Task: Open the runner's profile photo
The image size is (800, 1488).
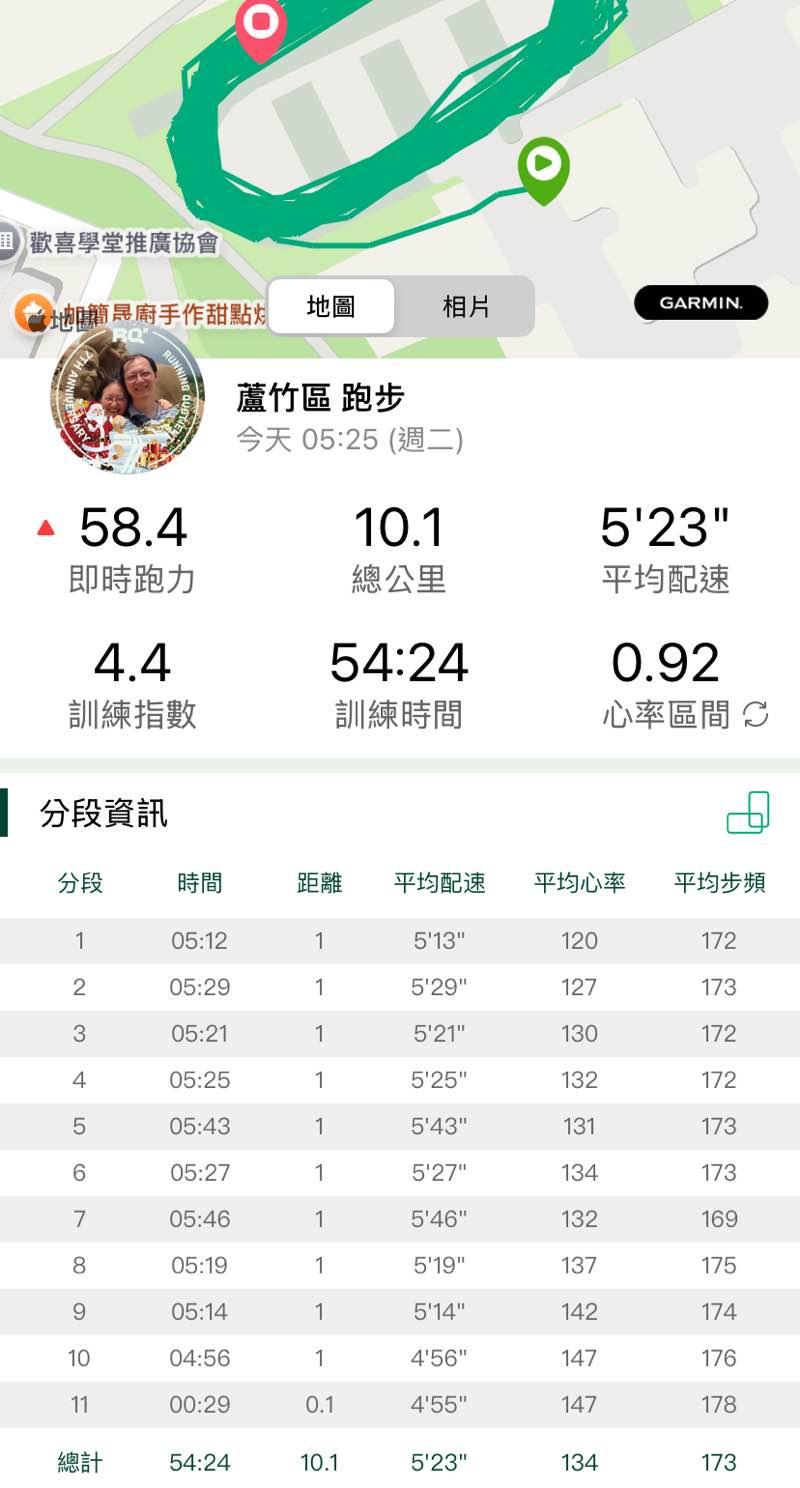Action: pyautogui.click(x=127, y=398)
